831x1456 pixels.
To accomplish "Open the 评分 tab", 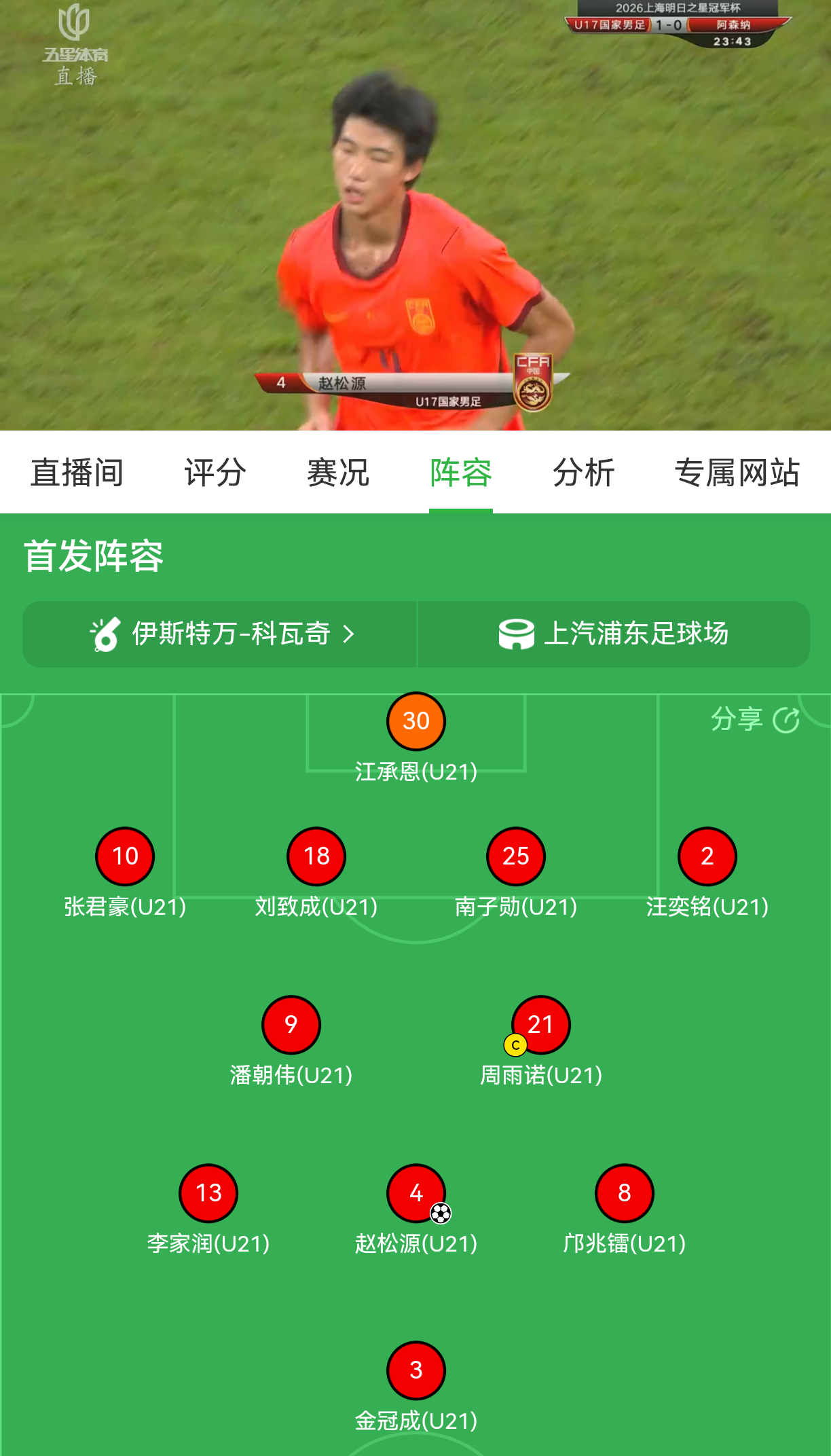I will tap(215, 472).
